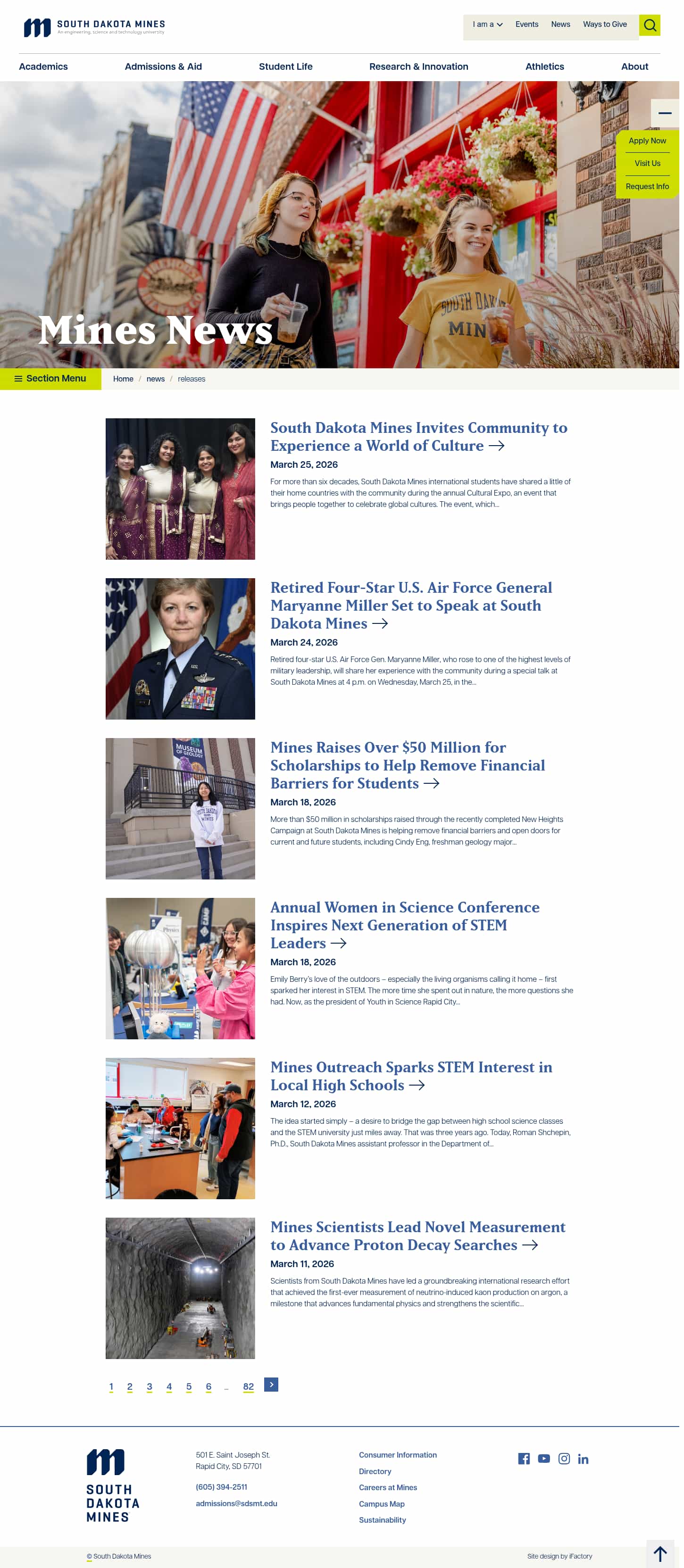Viewport: 684px width, 1568px height.
Task: Read the Cultural Expo community article
Action: click(x=418, y=436)
